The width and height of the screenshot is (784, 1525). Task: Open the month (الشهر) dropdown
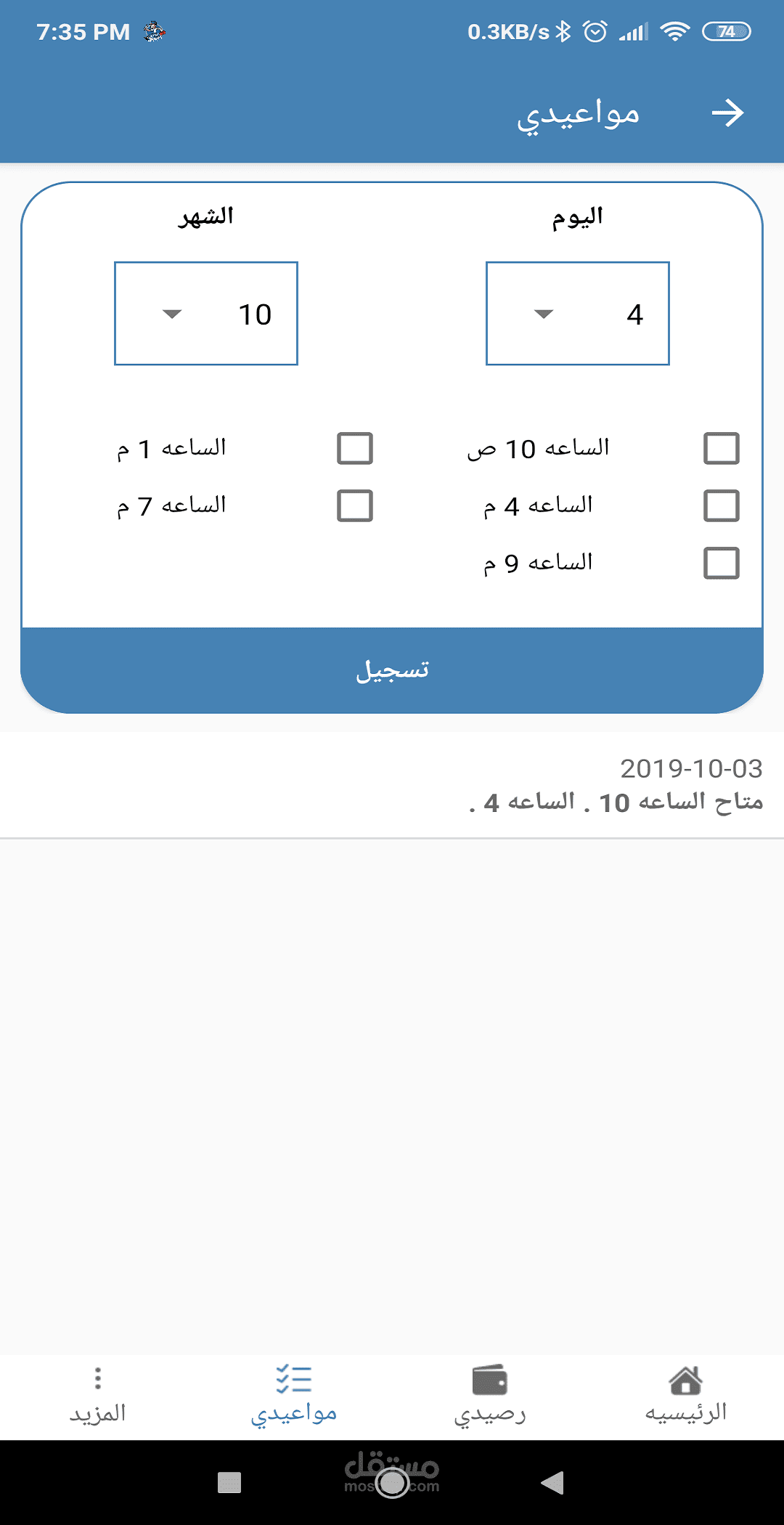tap(206, 314)
